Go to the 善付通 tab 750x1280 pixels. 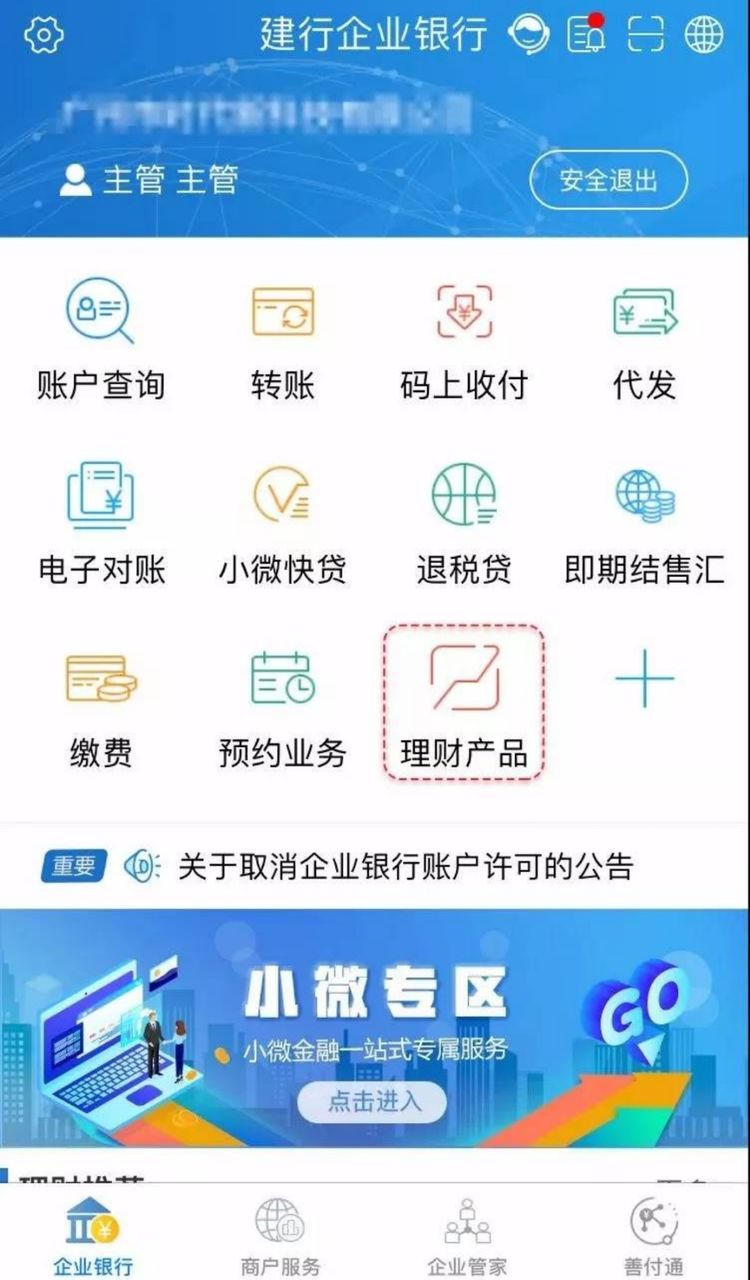pos(654,1236)
